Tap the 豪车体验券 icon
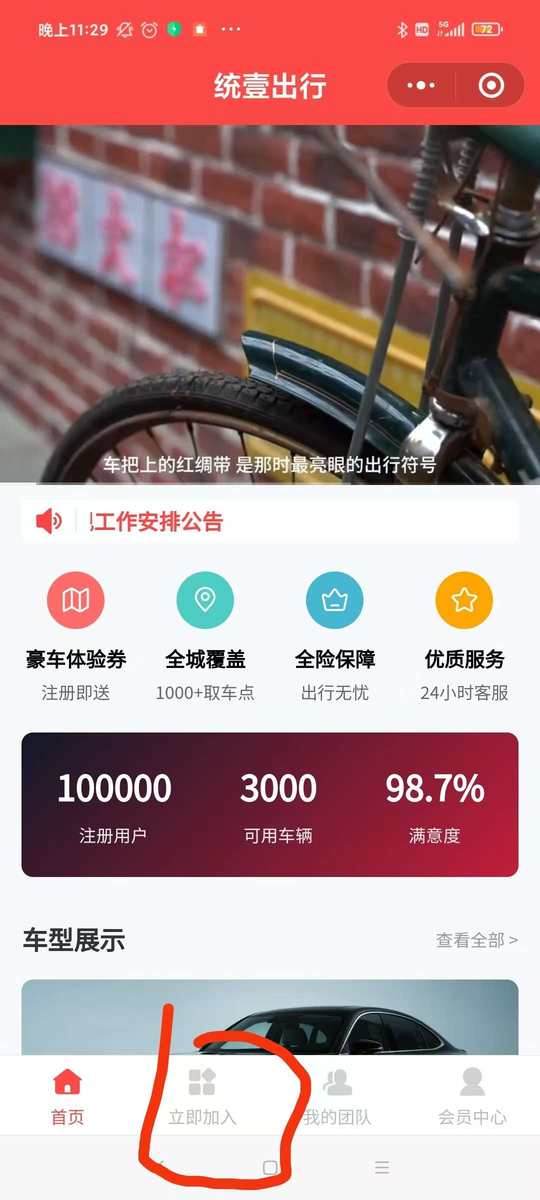Screen dimensions: 540x1200 click(76, 600)
